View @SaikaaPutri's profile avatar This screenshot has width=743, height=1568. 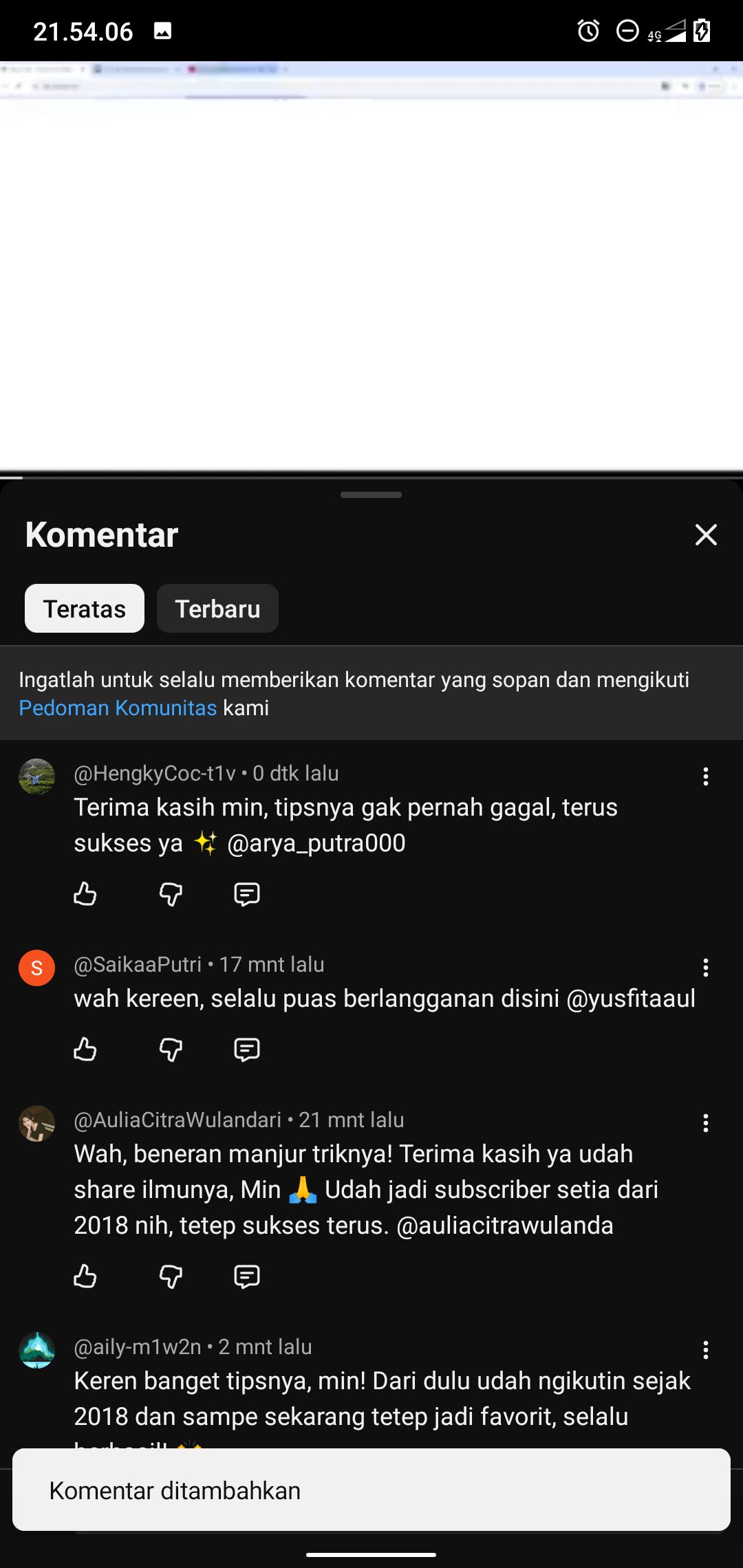click(36, 968)
